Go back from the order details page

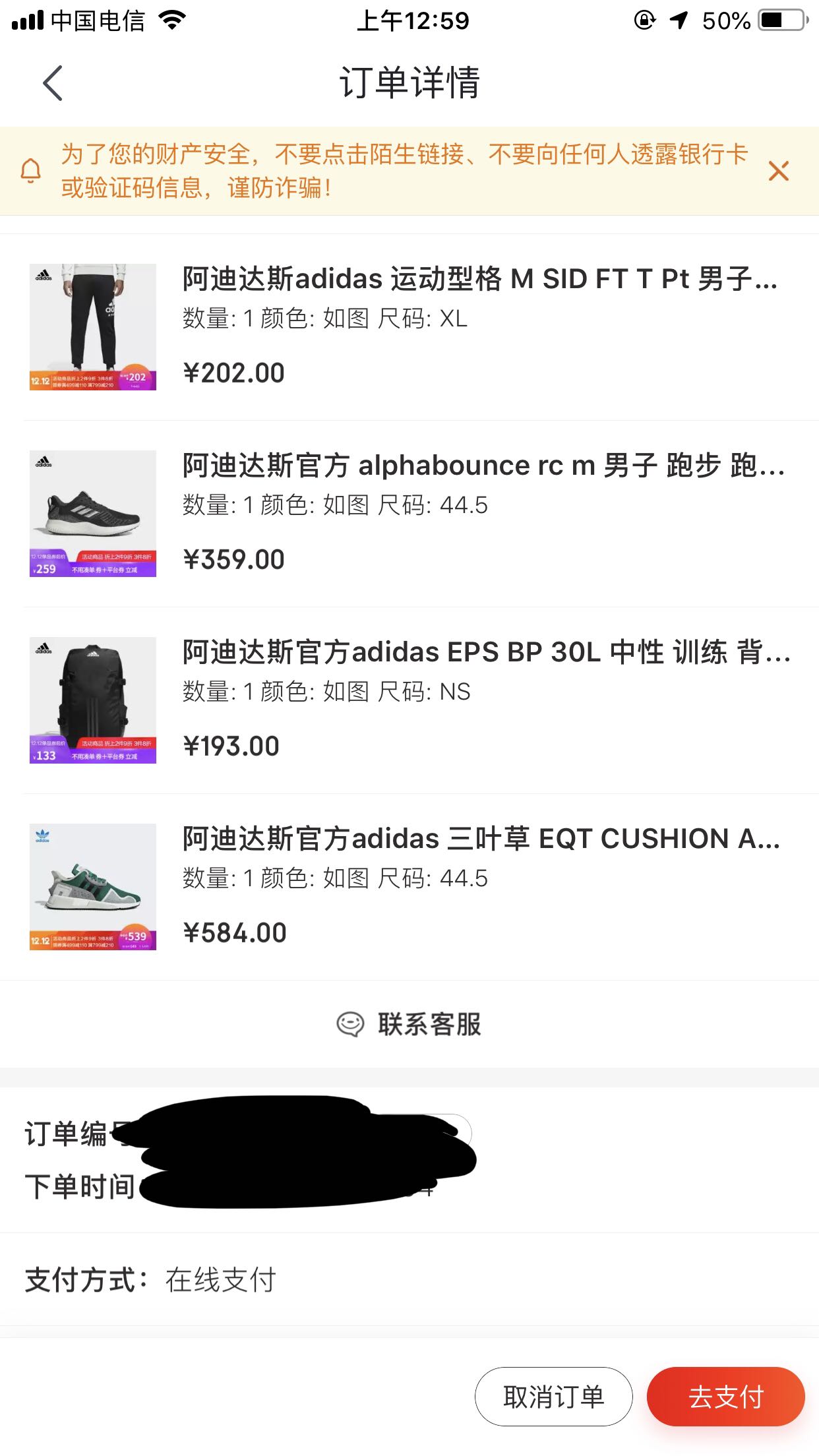(53, 83)
